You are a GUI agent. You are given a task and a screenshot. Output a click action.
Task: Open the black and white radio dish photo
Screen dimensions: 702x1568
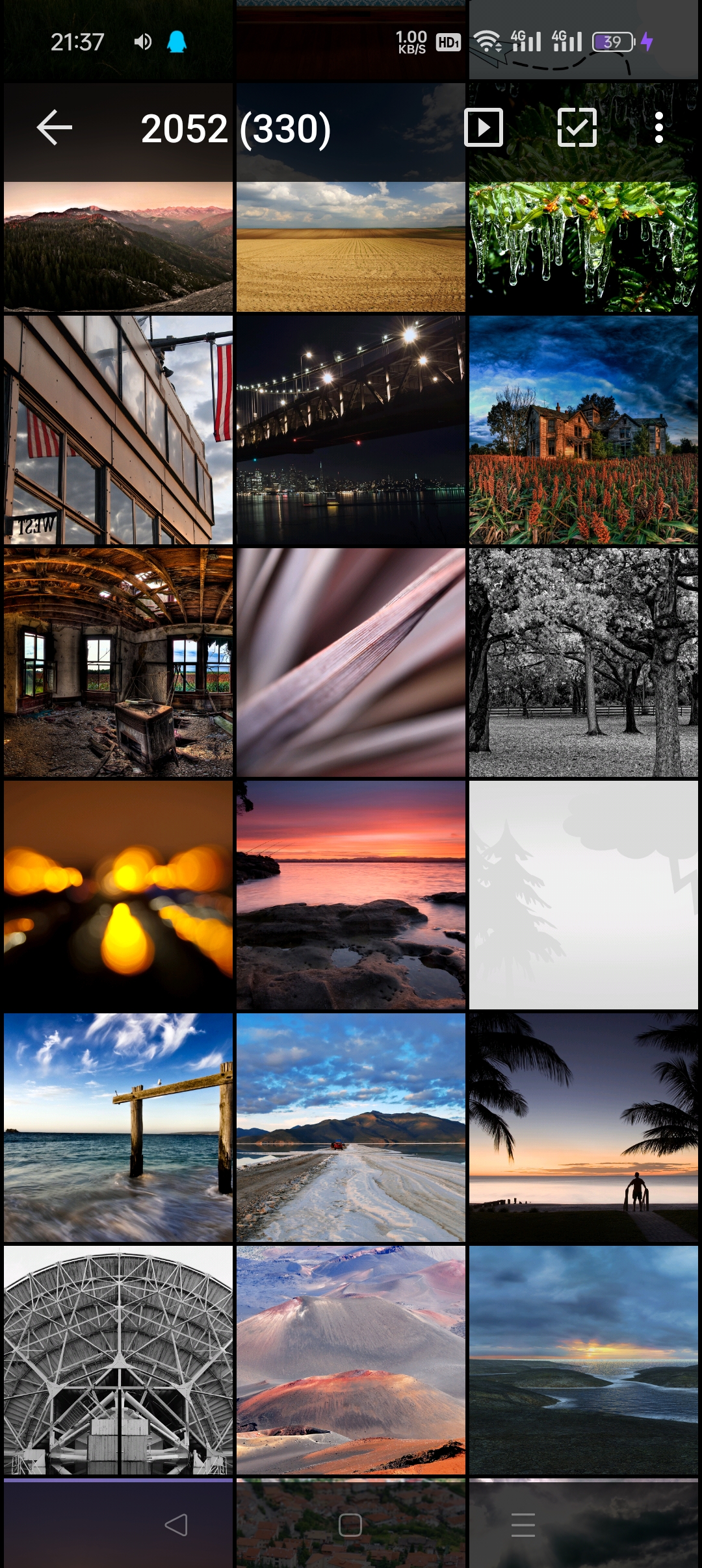coord(118,1360)
